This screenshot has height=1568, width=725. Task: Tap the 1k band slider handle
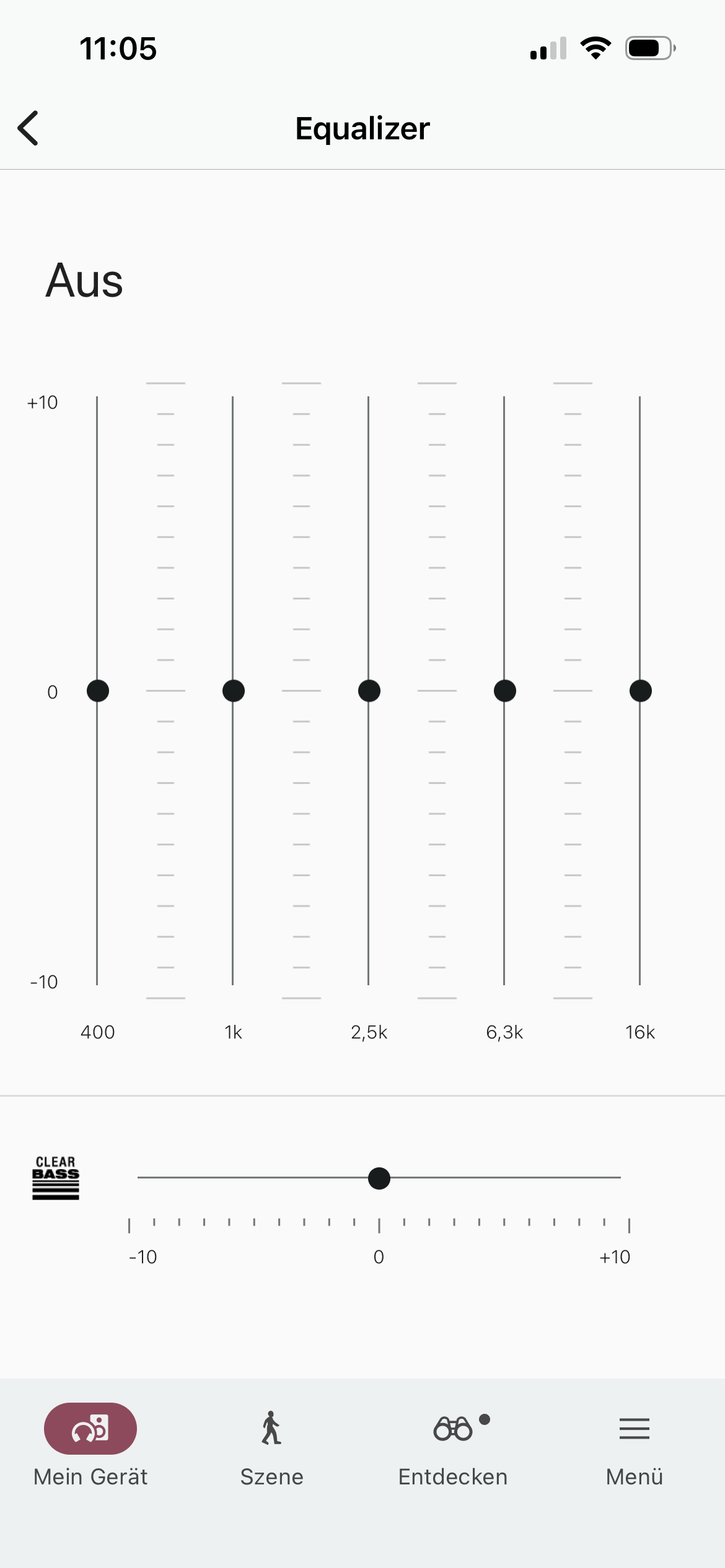[x=234, y=690]
